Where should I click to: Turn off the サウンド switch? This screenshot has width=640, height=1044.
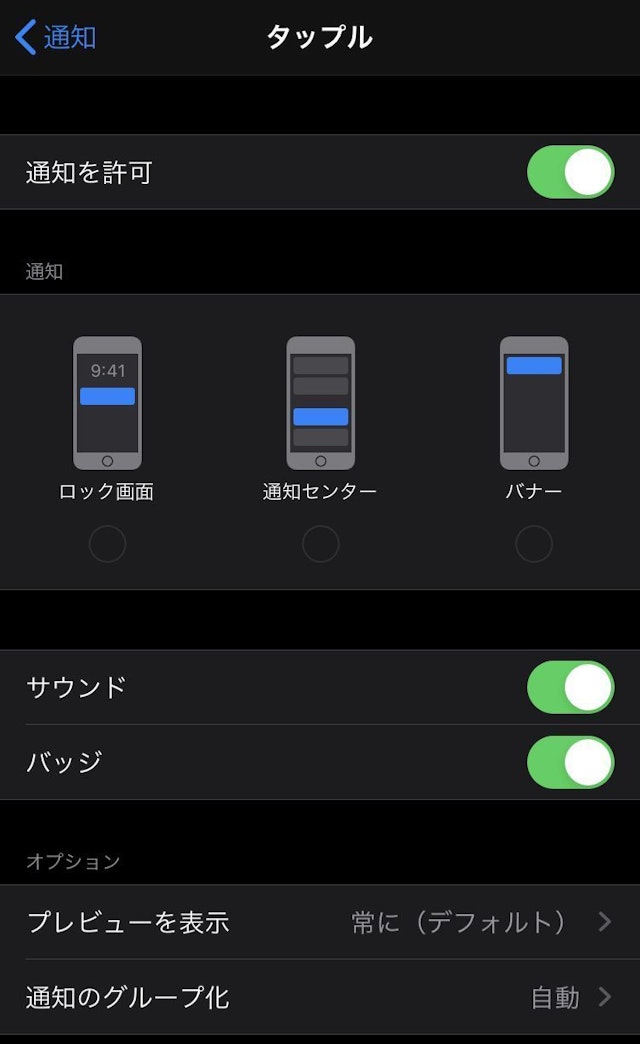coord(570,687)
